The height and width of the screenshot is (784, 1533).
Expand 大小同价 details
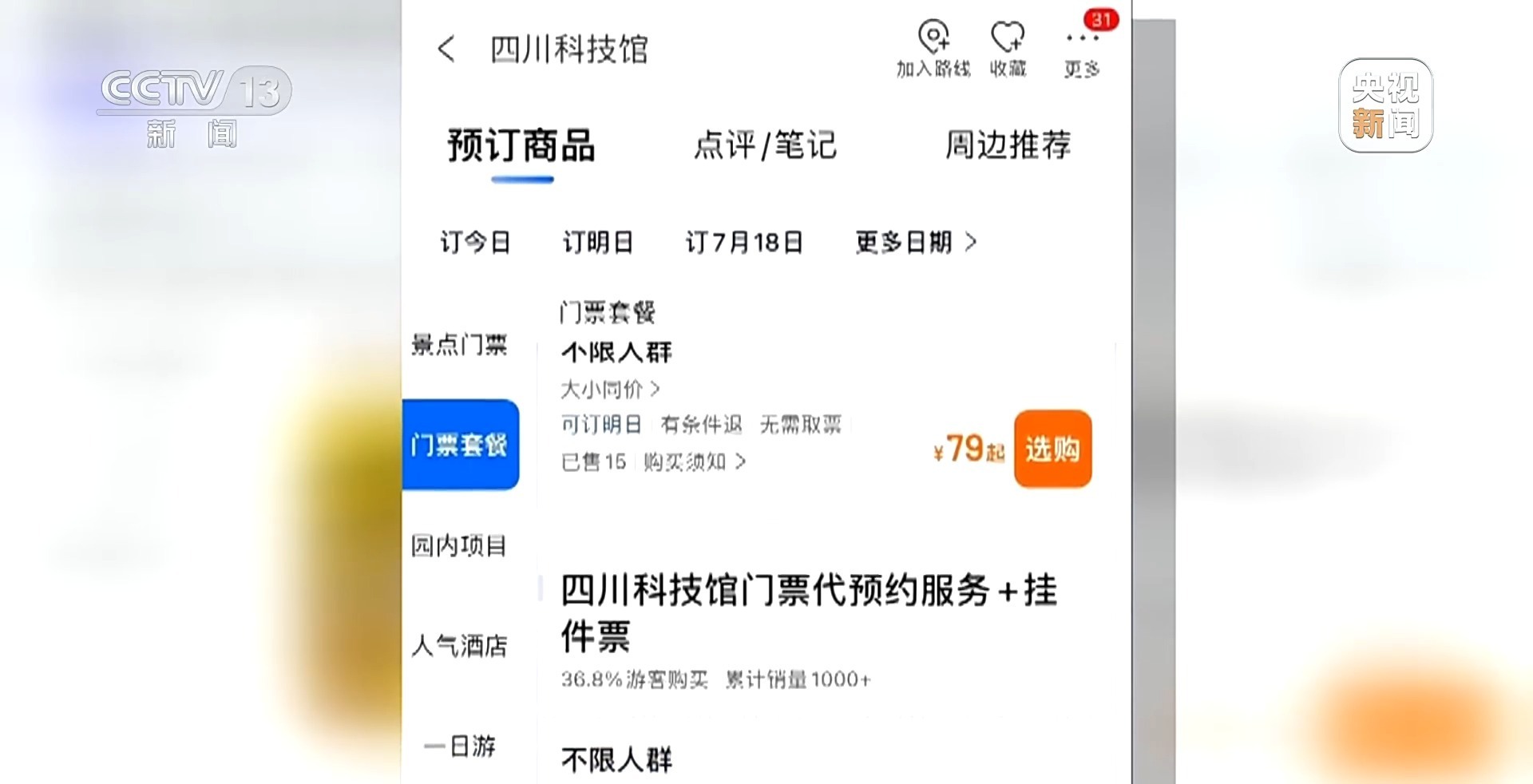click(x=610, y=390)
